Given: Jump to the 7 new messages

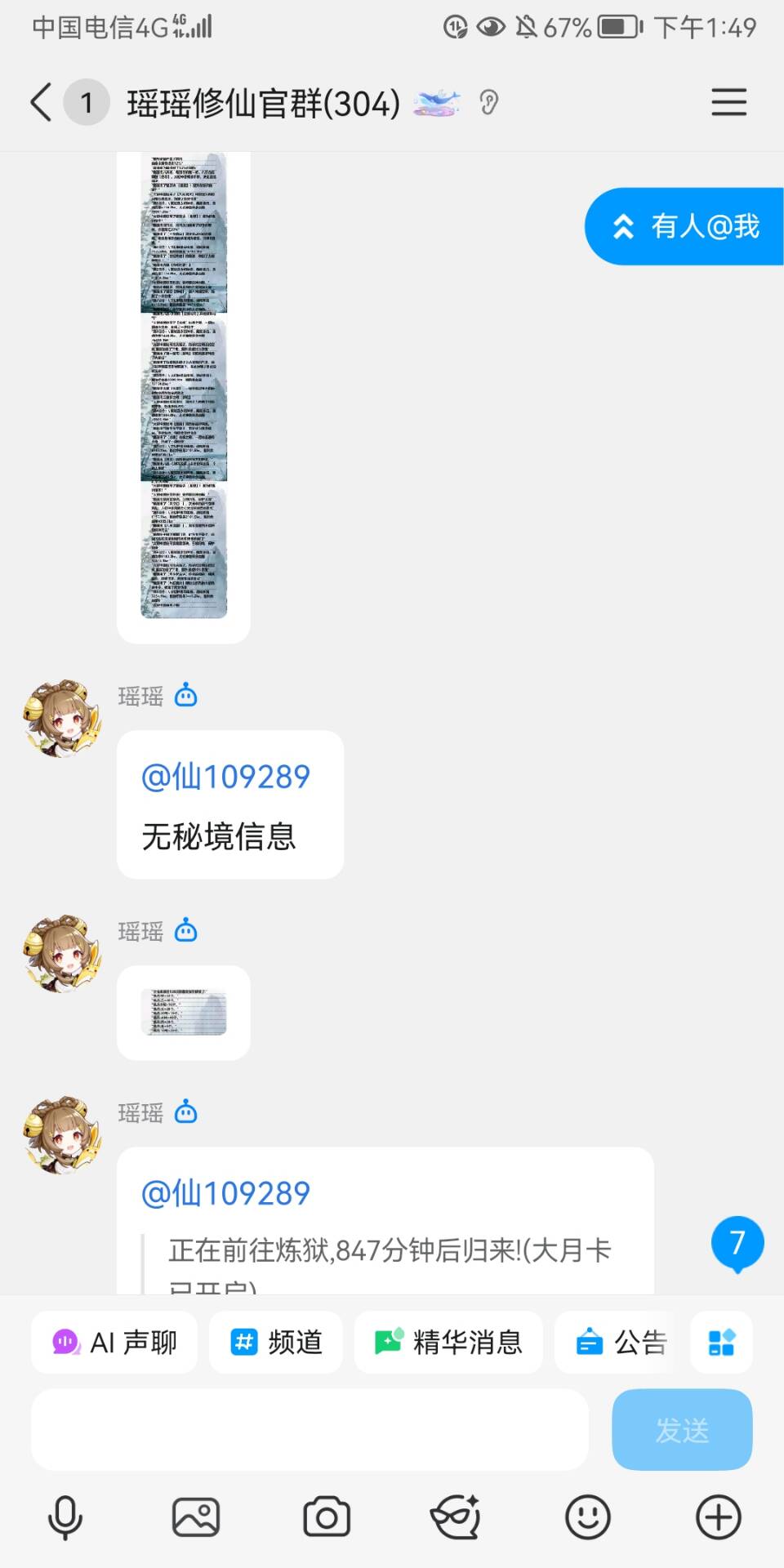Looking at the screenshot, I should (x=737, y=1243).
